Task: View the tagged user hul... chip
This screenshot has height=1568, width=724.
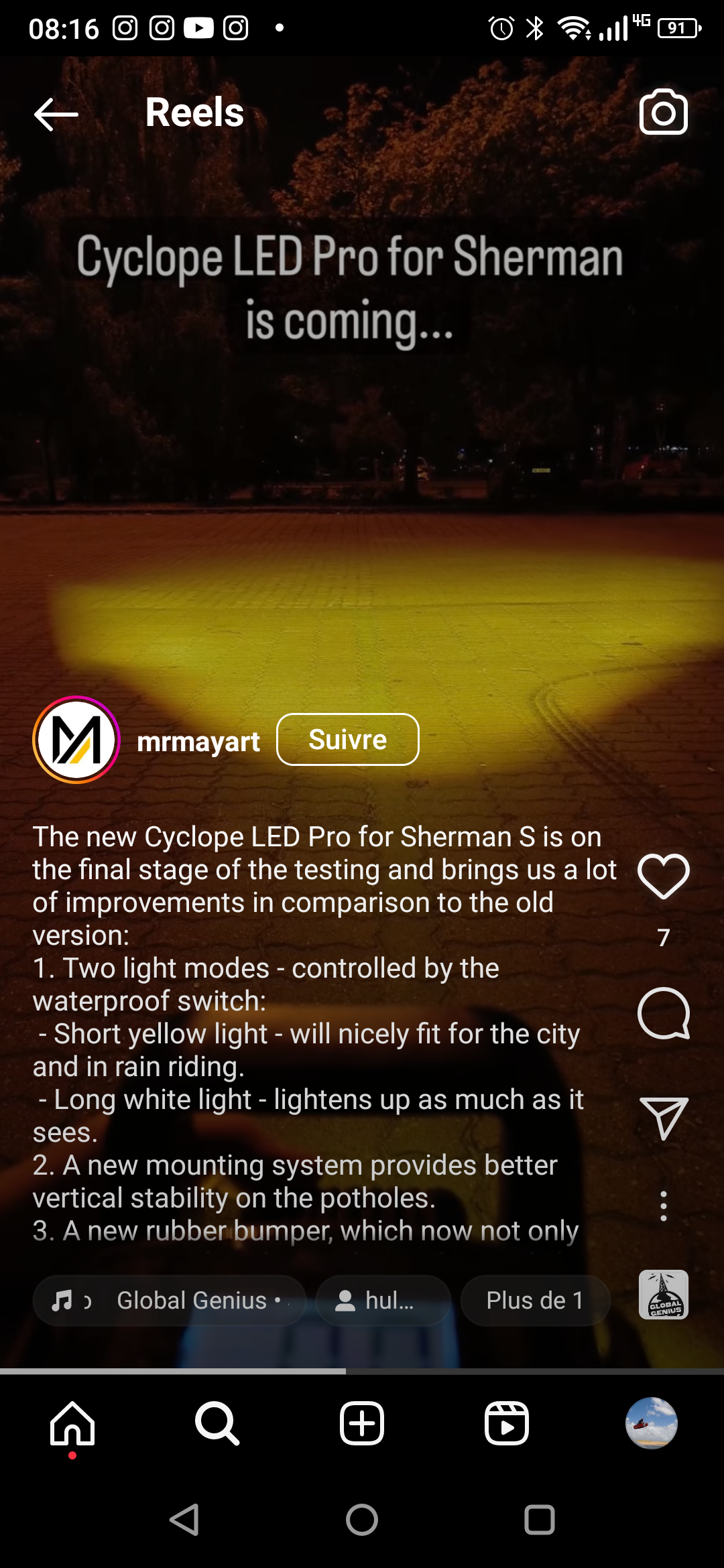Action: click(x=383, y=1301)
